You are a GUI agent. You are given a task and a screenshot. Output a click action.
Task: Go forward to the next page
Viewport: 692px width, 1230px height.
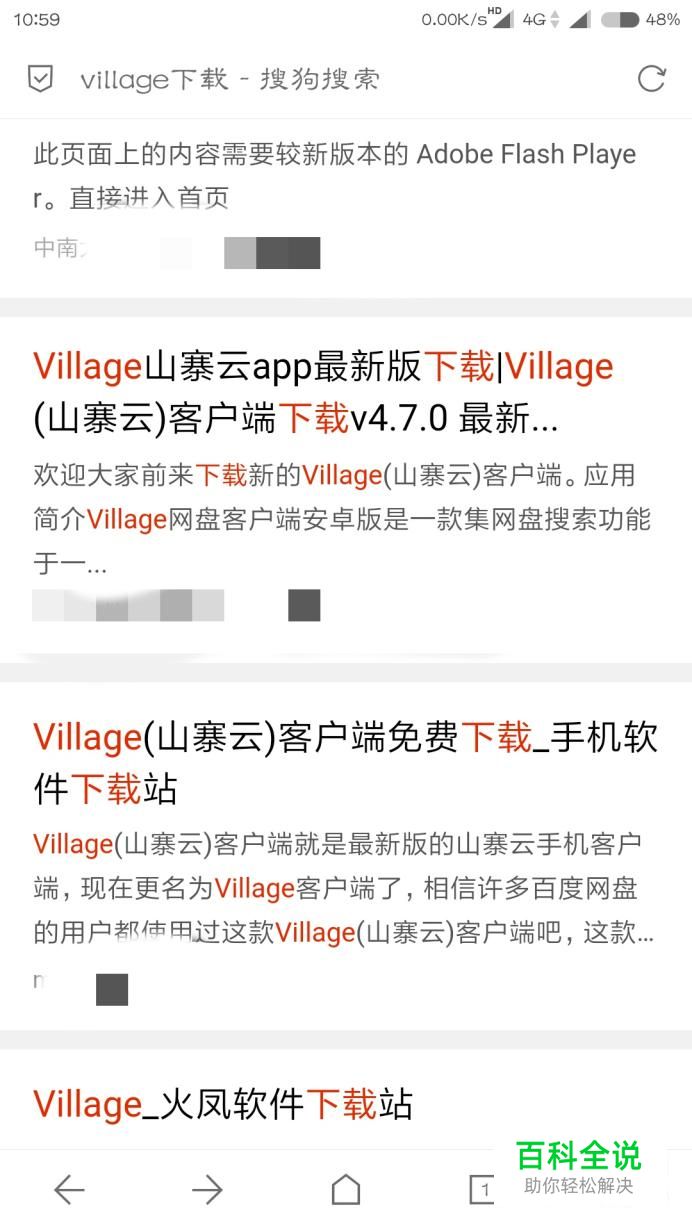click(x=207, y=1189)
